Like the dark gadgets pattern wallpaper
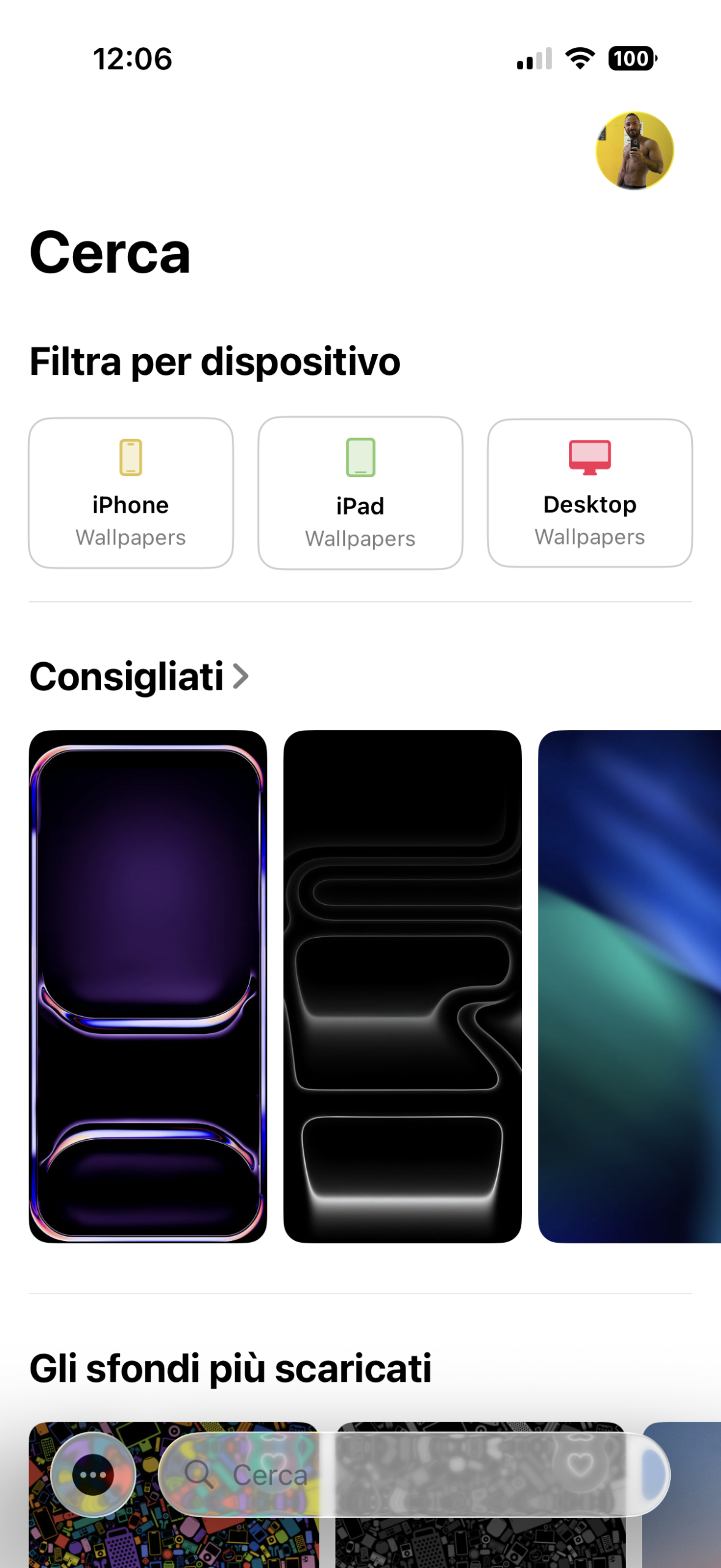 579,1465
